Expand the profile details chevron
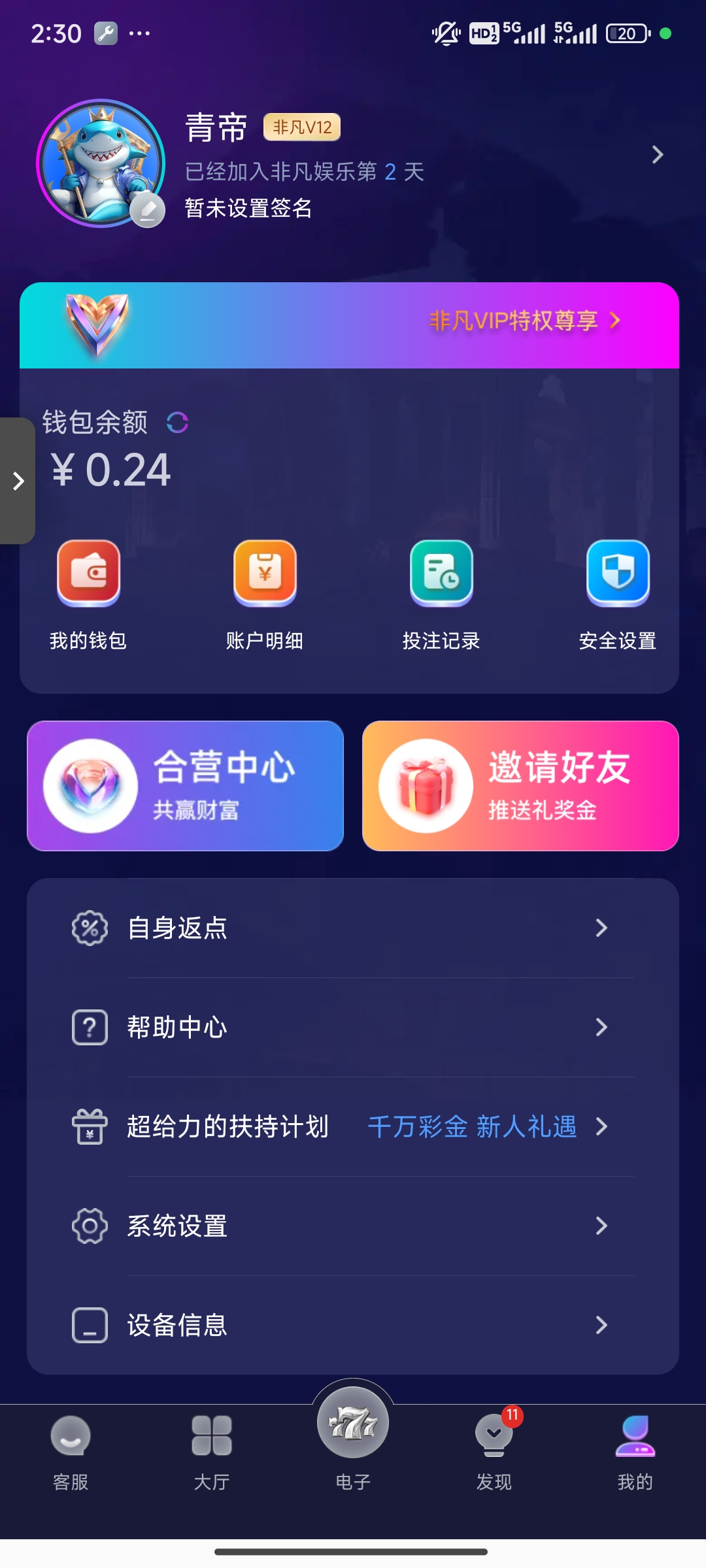706x1568 pixels. [x=656, y=155]
